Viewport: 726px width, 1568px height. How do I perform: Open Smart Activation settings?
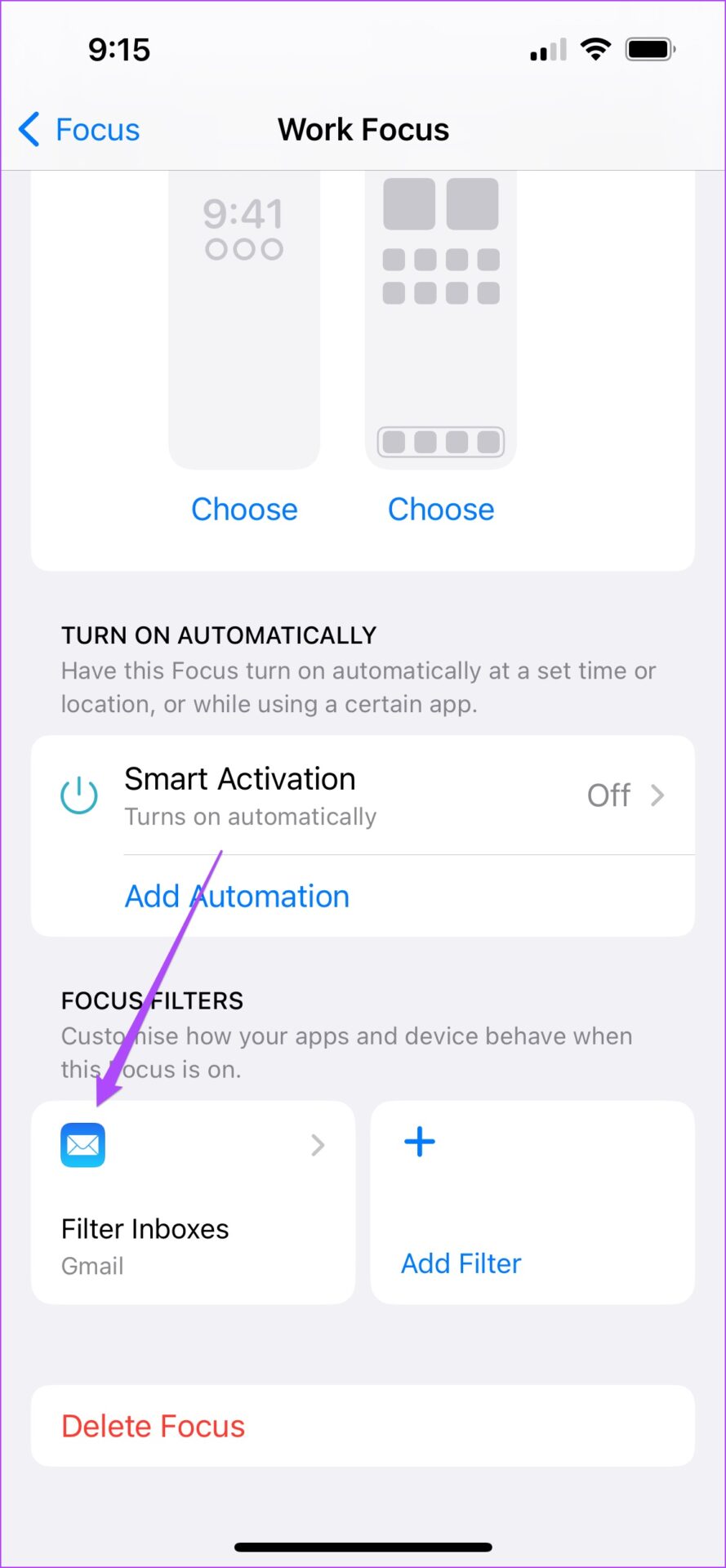point(363,795)
